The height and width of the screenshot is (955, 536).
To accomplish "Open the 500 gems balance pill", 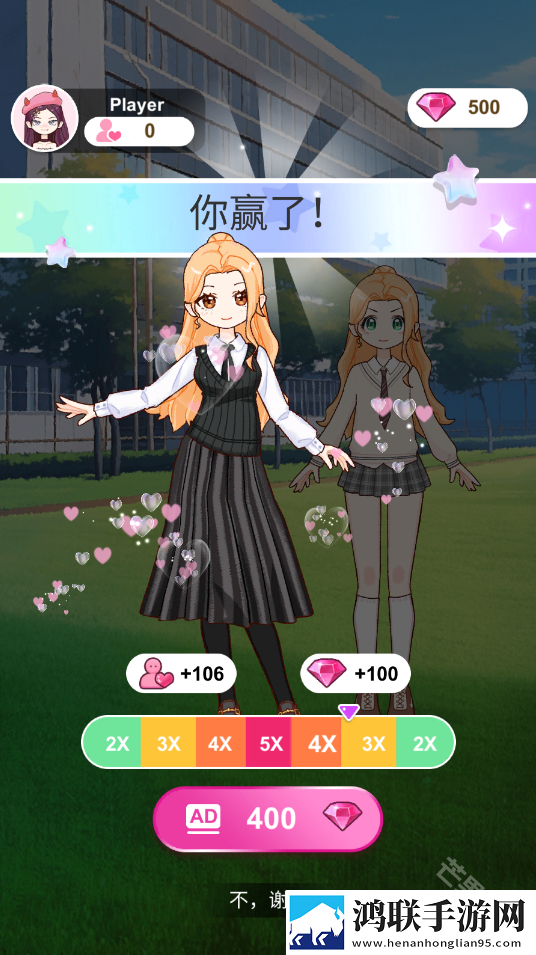I will coord(467,108).
